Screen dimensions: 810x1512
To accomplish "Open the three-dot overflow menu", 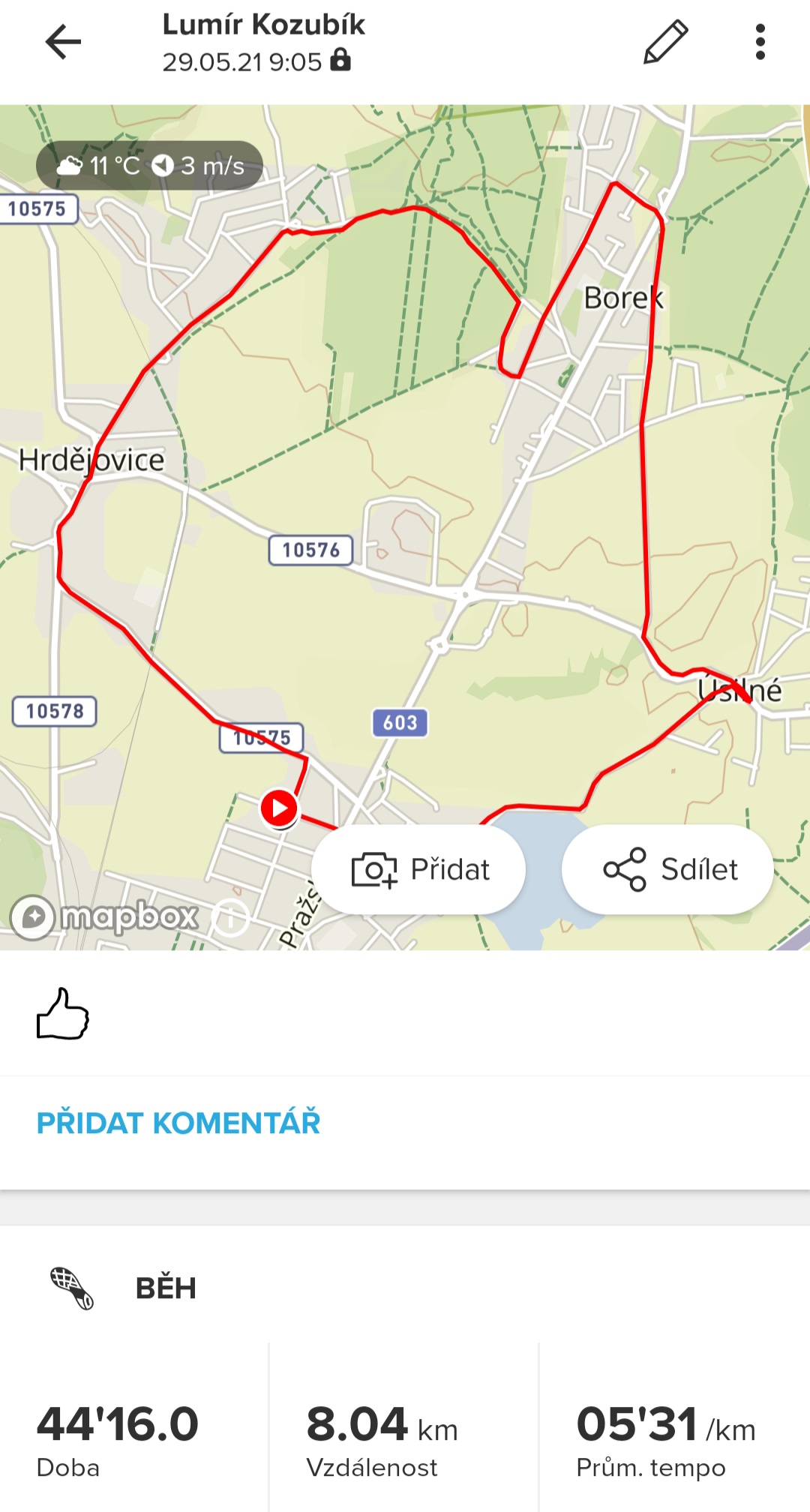I will (x=760, y=42).
